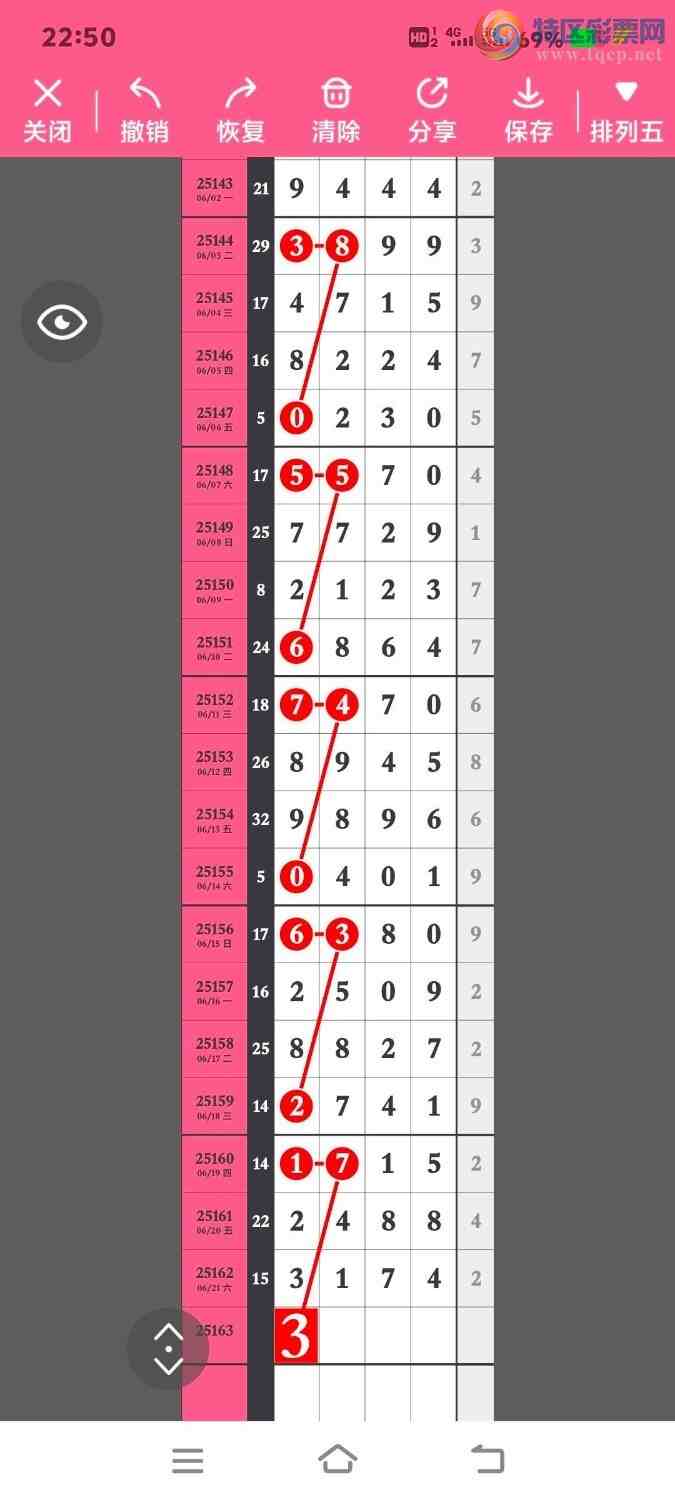Tap the up-down scroll arrows button
This screenshot has width=675, height=1500.
click(168, 1349)
